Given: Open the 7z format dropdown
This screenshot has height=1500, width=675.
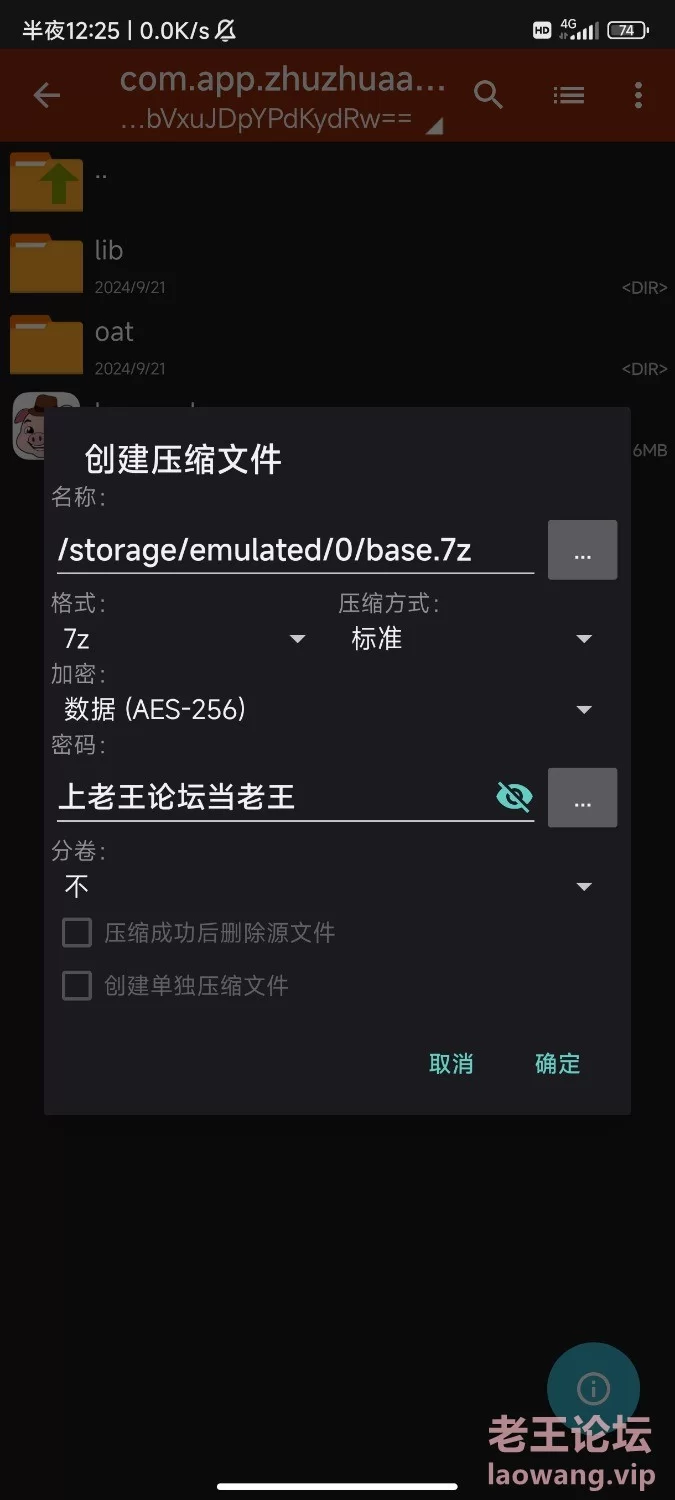Looking at the screenshot, I should pos(184,638).
